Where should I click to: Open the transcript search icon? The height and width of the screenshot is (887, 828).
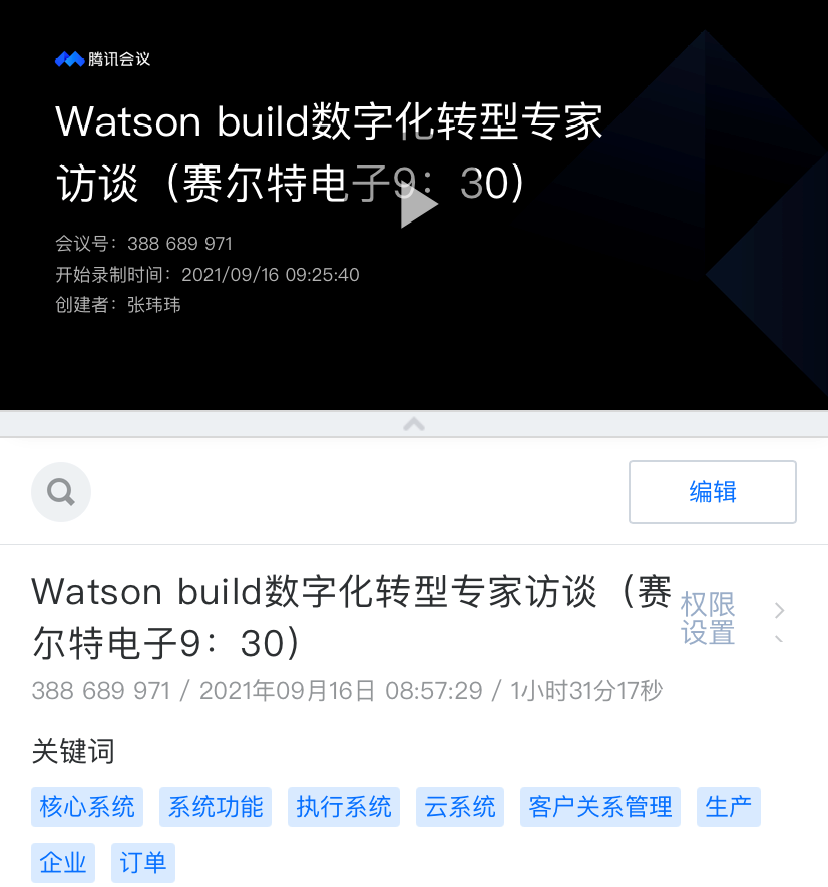[x=61, y=492]
